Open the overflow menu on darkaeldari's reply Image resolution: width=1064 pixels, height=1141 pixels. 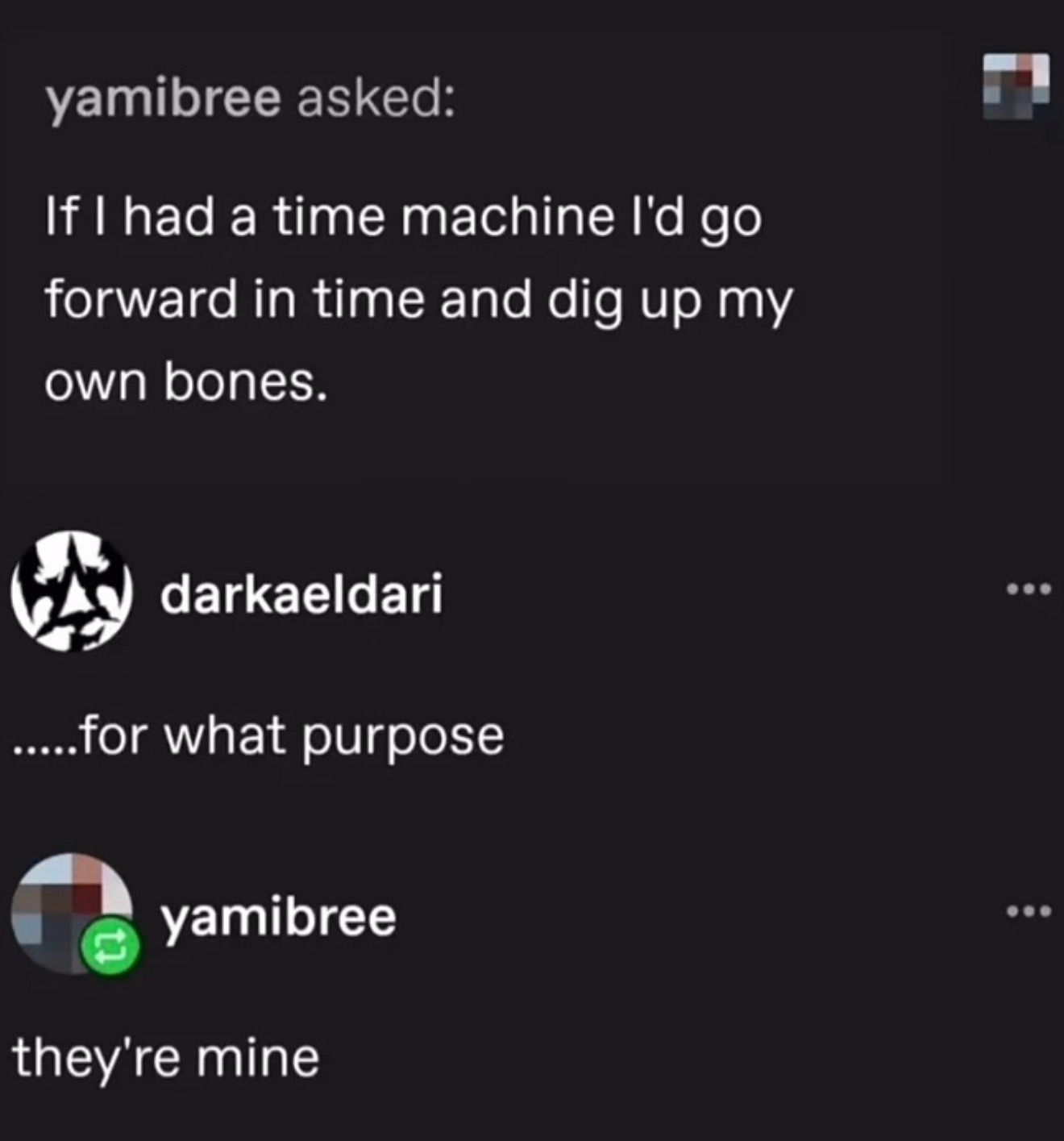point(1029,589)
